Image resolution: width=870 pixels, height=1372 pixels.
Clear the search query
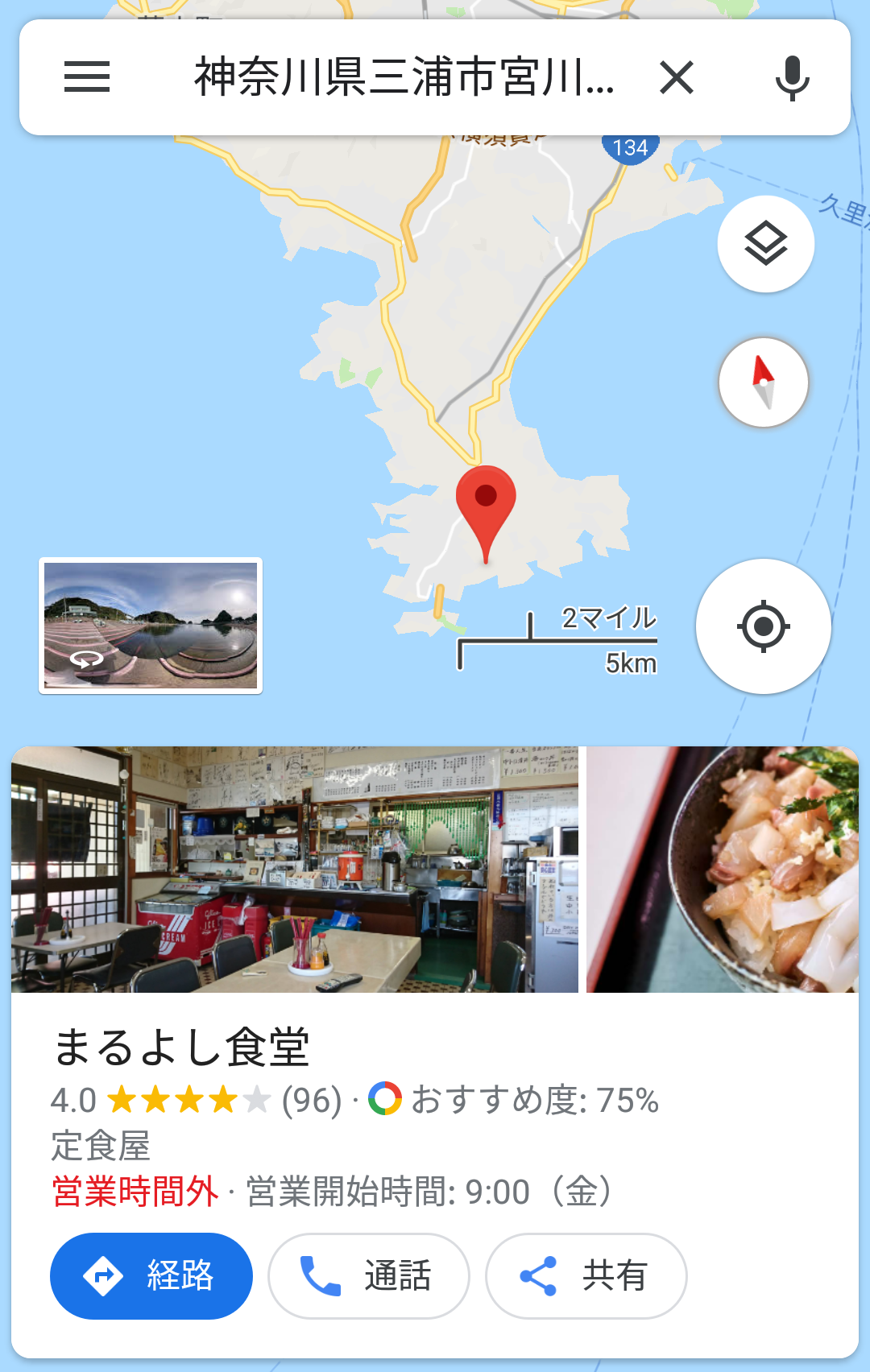click(677, 77)
